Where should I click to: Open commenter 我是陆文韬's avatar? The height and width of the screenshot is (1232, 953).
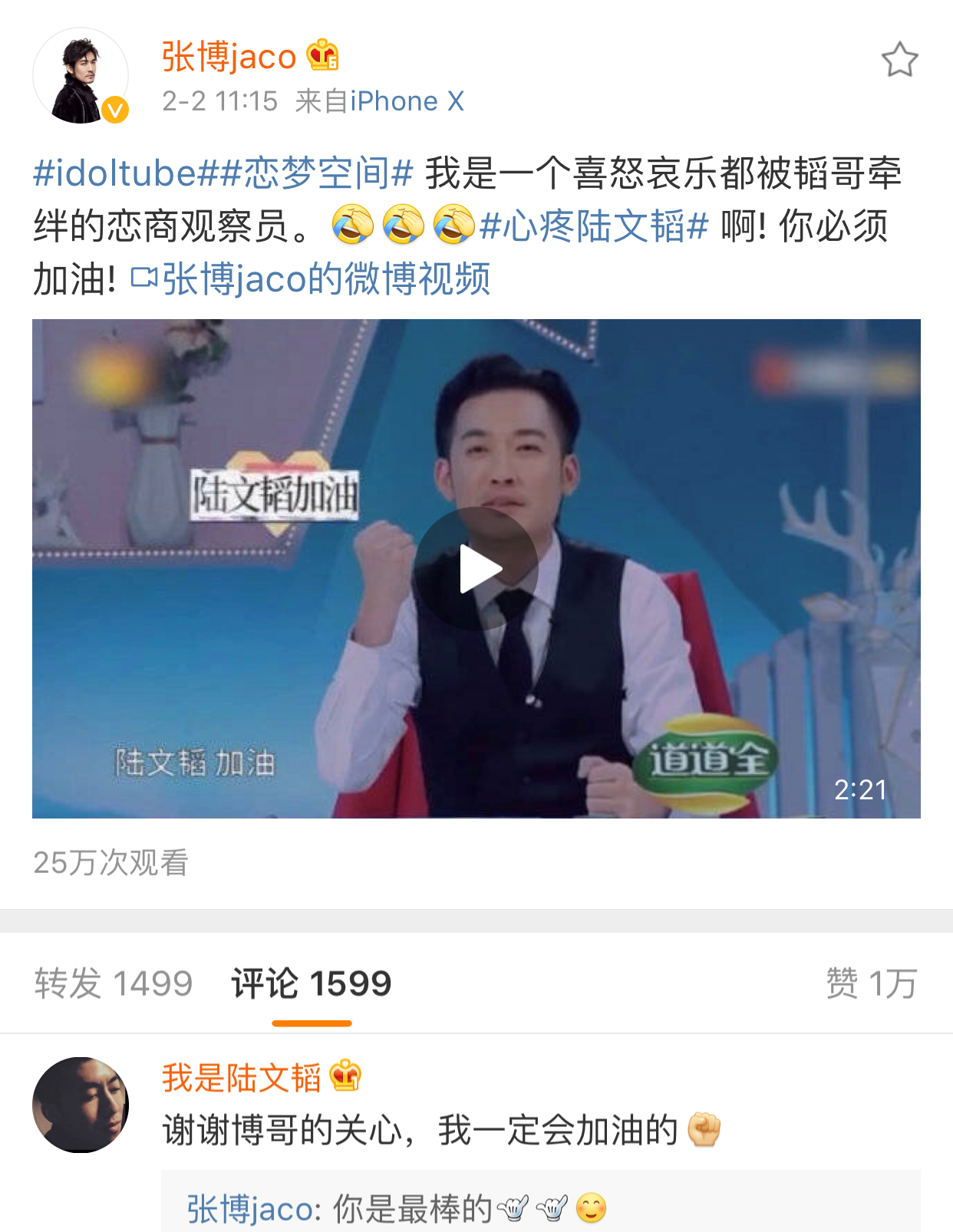[81, 1105]
